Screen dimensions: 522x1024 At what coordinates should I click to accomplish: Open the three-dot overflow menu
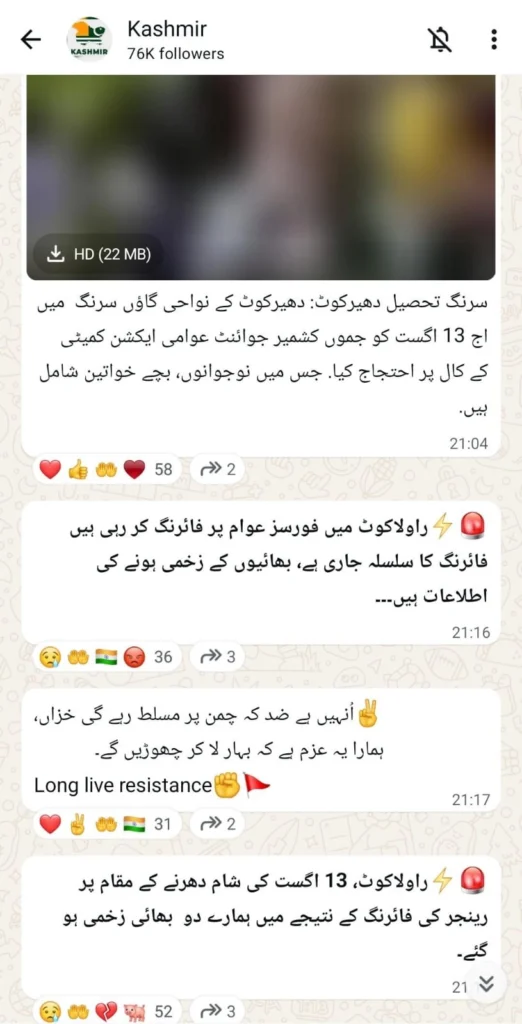pos(495,40)
